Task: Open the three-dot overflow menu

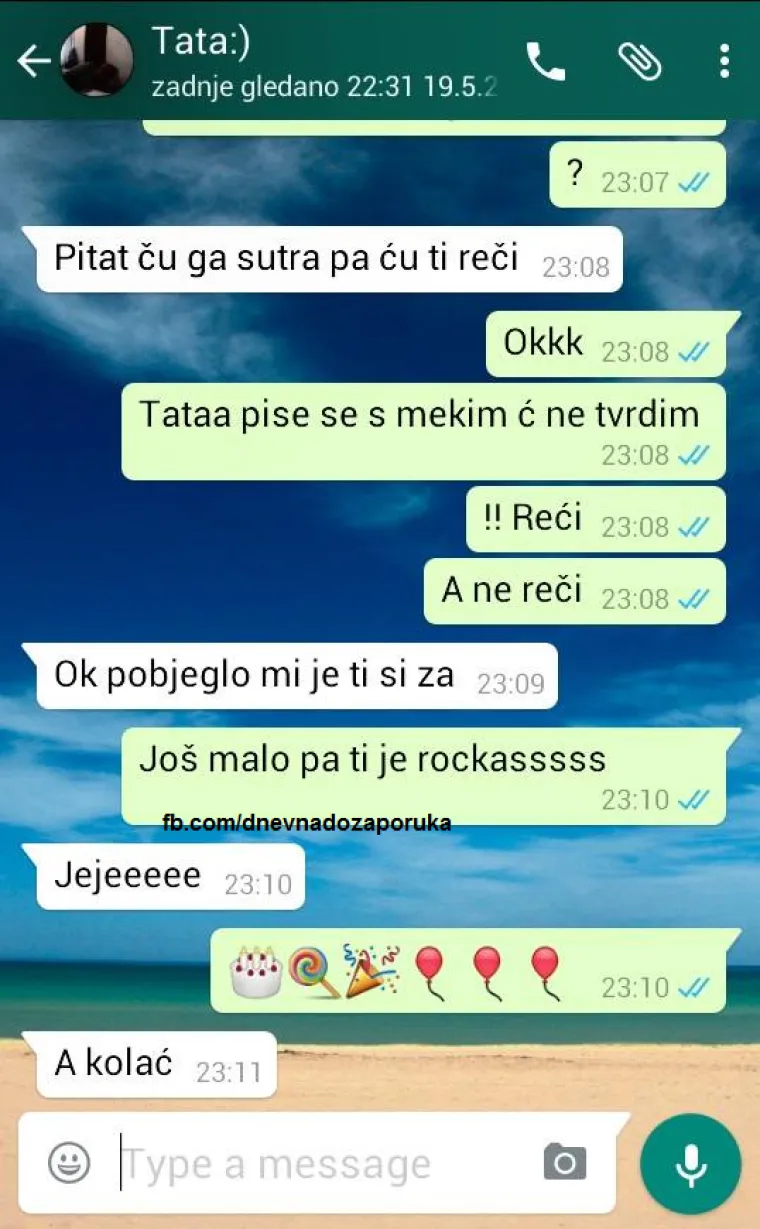Action: (x=724, y=60)
